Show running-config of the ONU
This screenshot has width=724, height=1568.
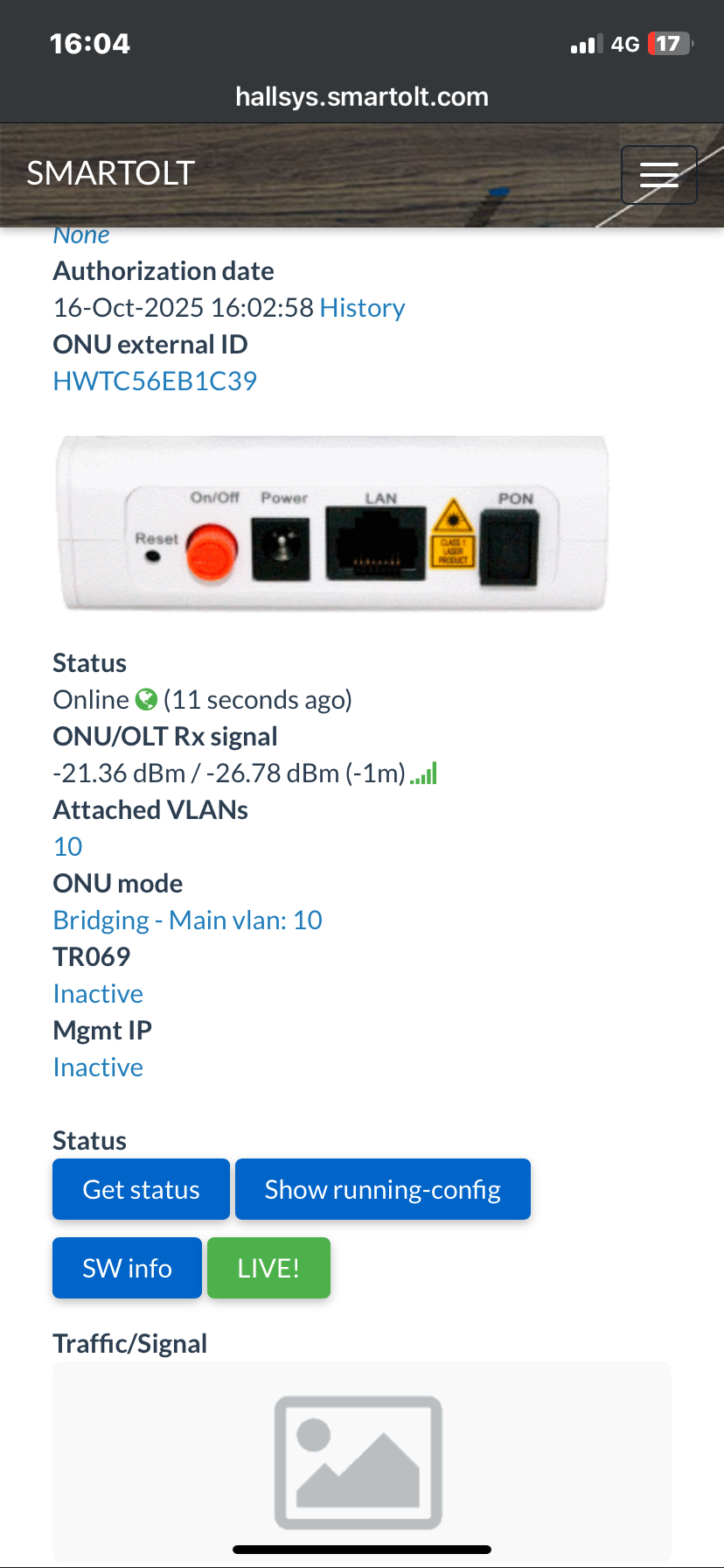click(382, 1189)
